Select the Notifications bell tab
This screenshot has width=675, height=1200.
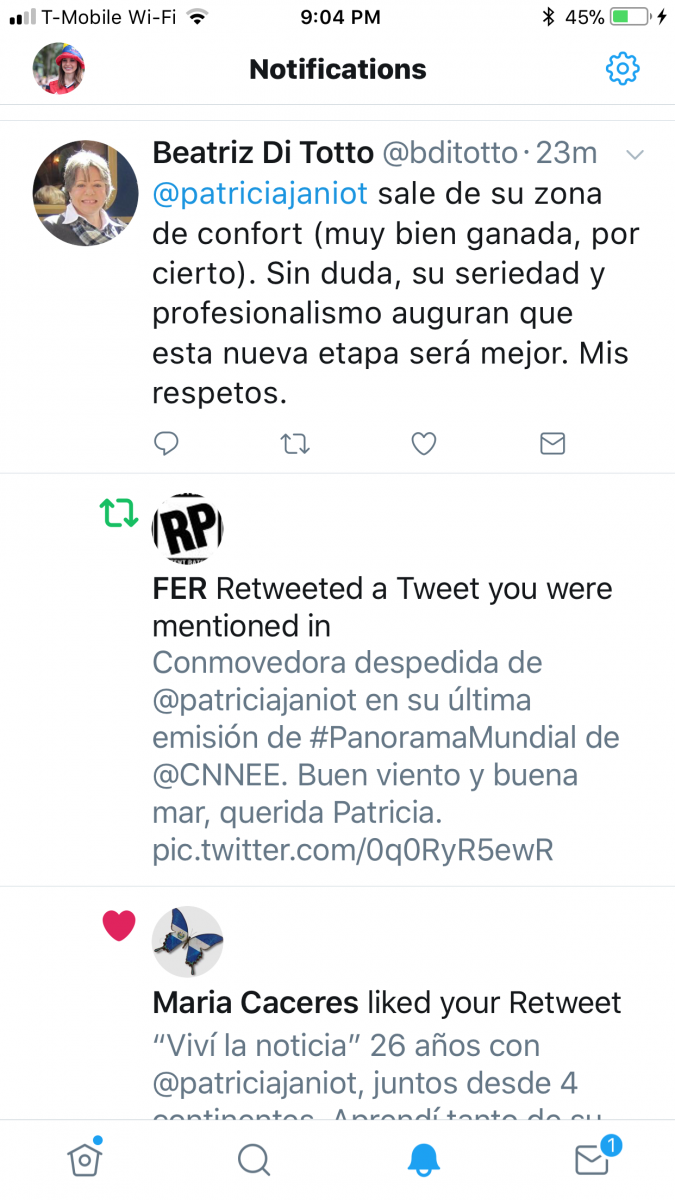tap(424, 1160)
